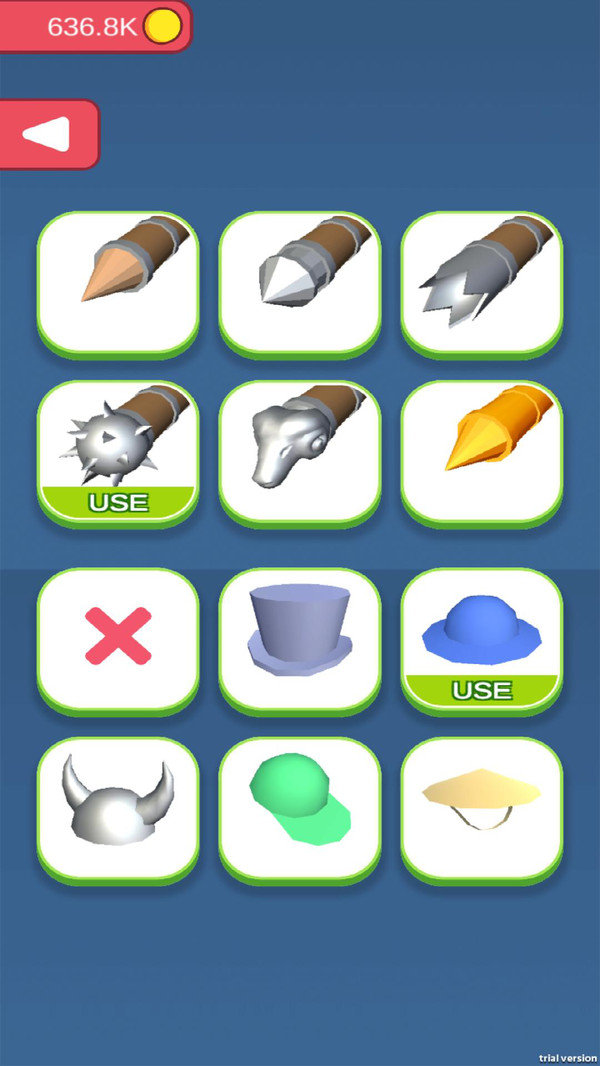Pick the golden drill weapon
Image resolution: width=600 pixels, height=1066 pixels.
point(482,450)
